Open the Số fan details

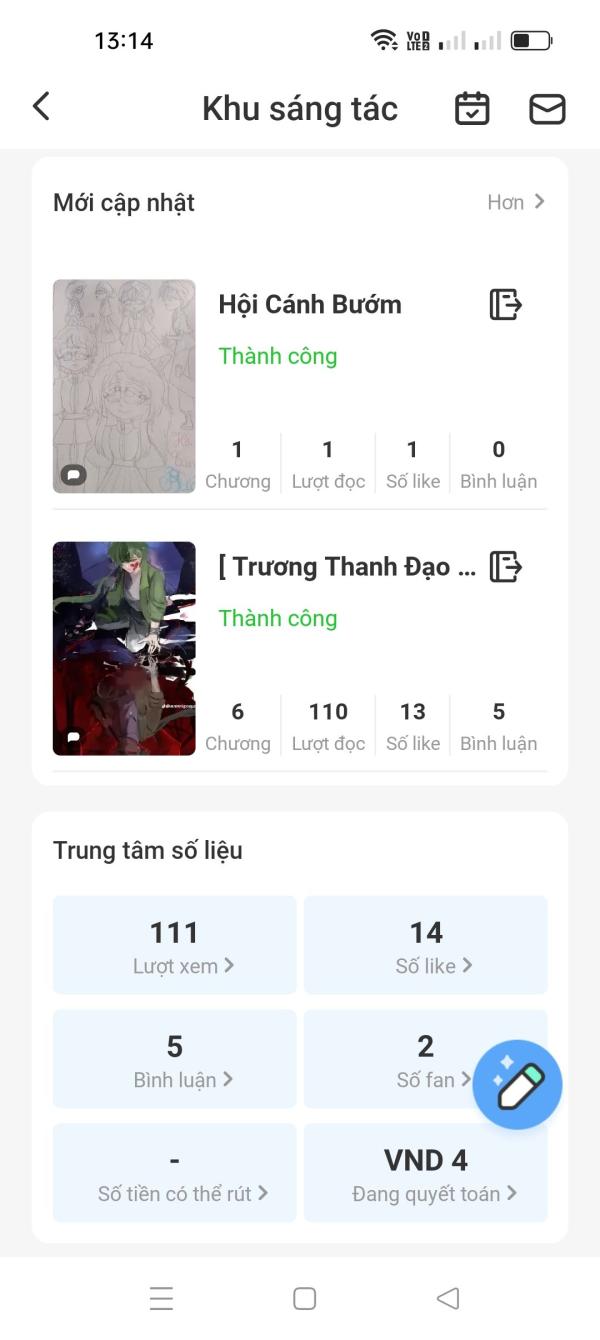(410, 1059)
